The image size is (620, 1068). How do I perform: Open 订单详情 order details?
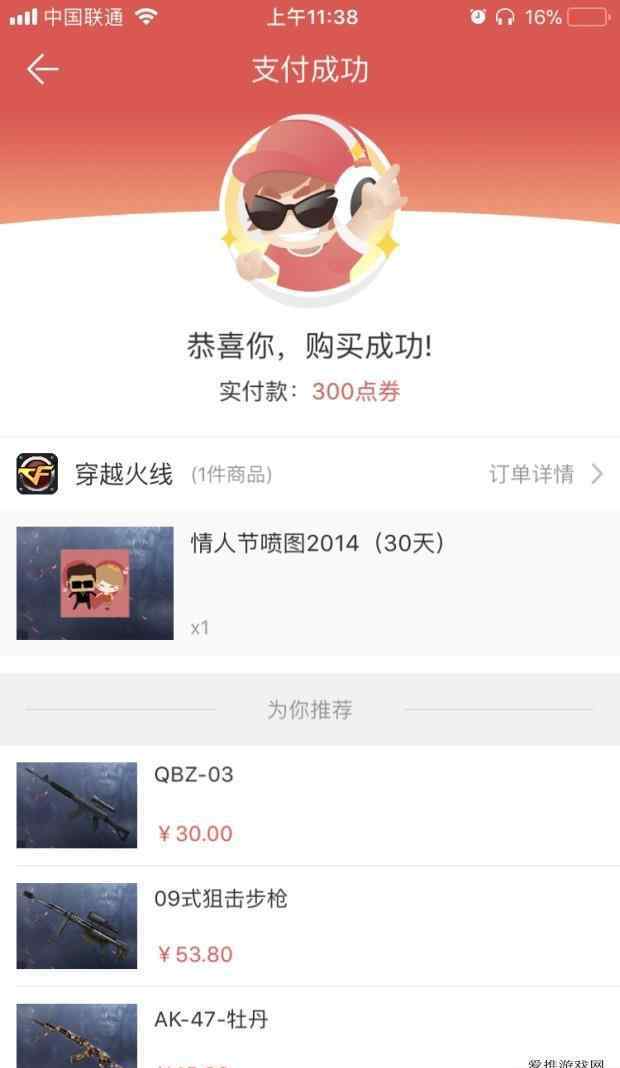(545, 474)
